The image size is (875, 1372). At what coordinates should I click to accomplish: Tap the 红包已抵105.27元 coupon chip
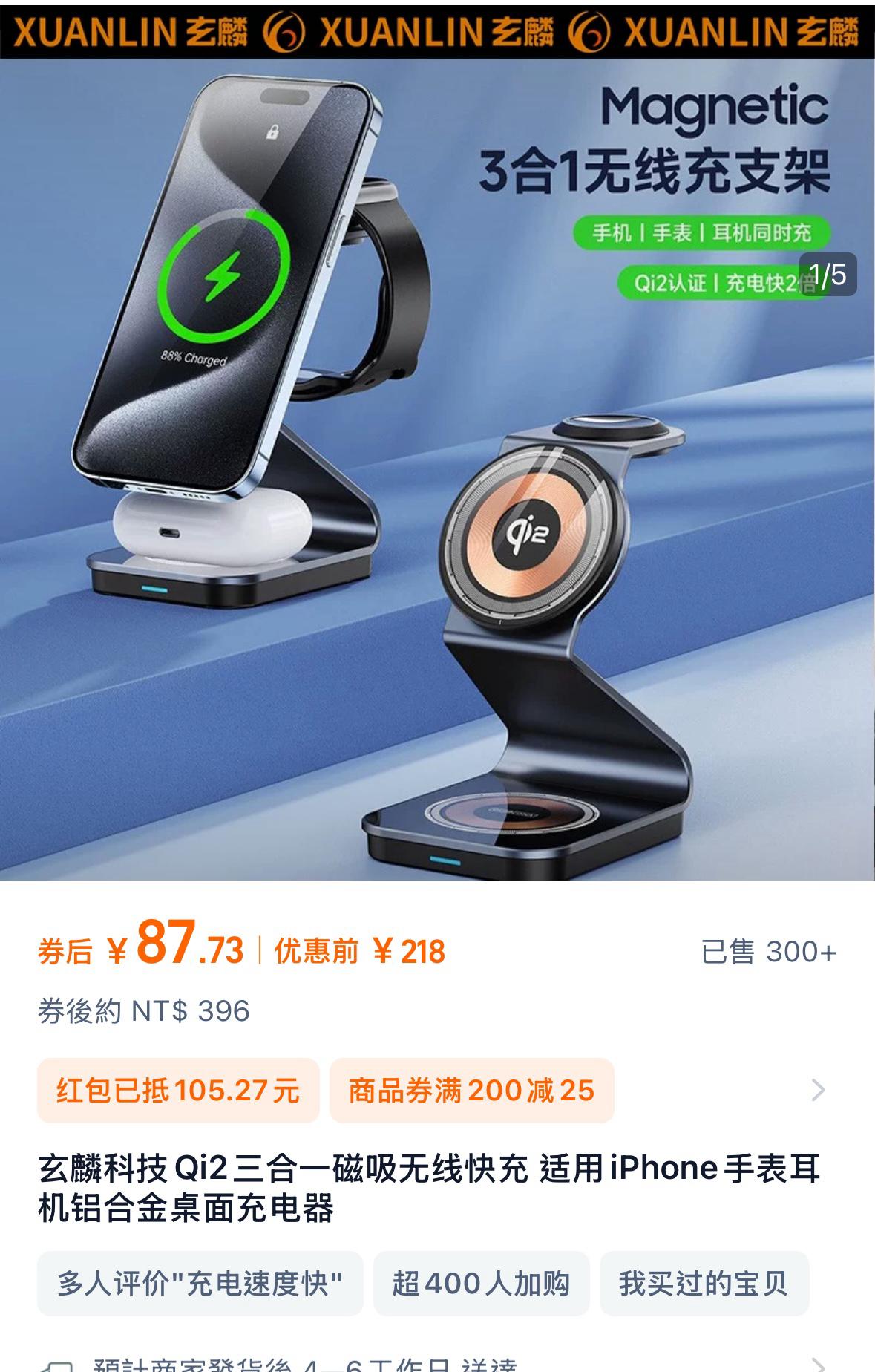(178, 1091)
